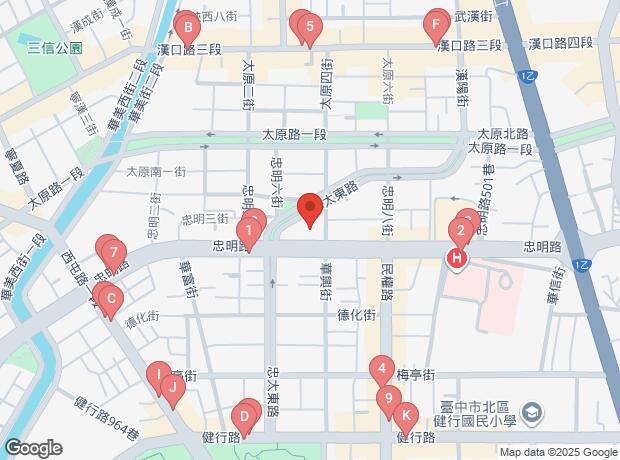Tap map marker B on 漢口路三段
This screenshot has width=620, height=460.
[x=186, y=26]
